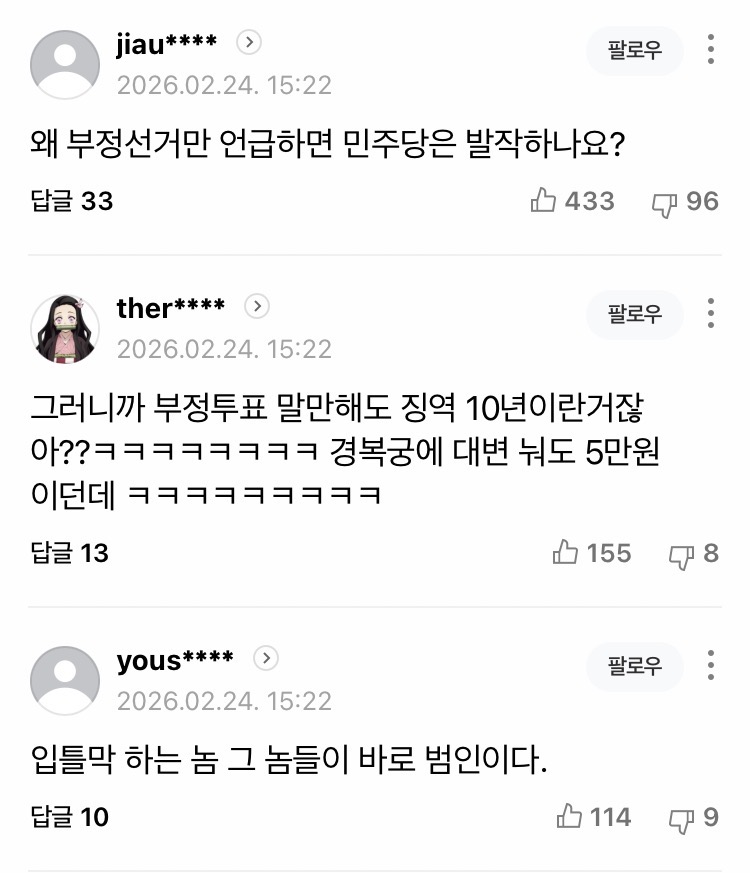The height and width of the screenshot is (873, 750).
Task: Open overflow menu on yous**** comment
Action: click(710, 665)
